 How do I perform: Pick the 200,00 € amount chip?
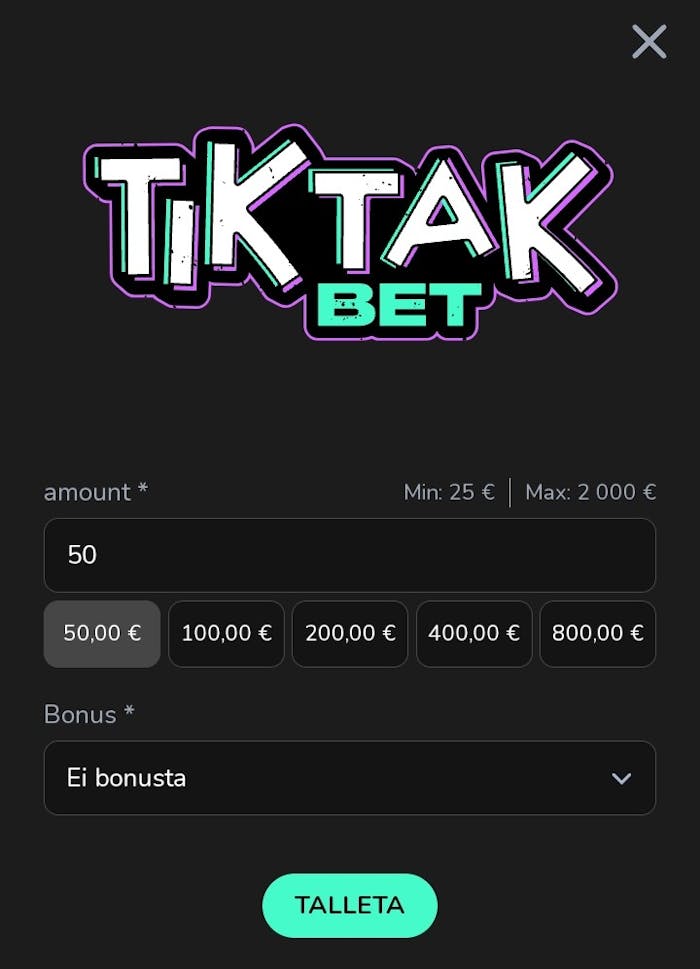point(350,633)
